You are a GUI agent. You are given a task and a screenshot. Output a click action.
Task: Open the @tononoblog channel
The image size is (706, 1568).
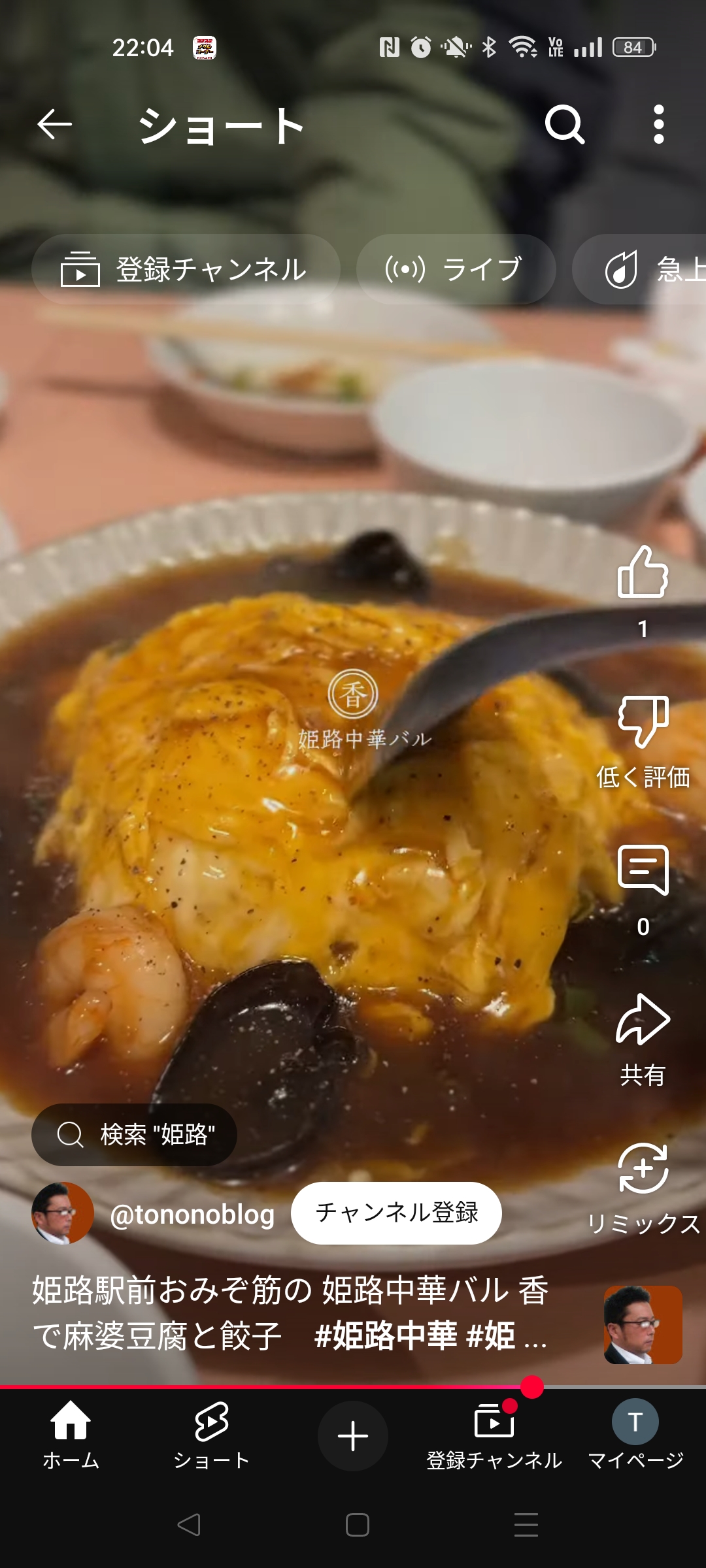click(192, 1215)
